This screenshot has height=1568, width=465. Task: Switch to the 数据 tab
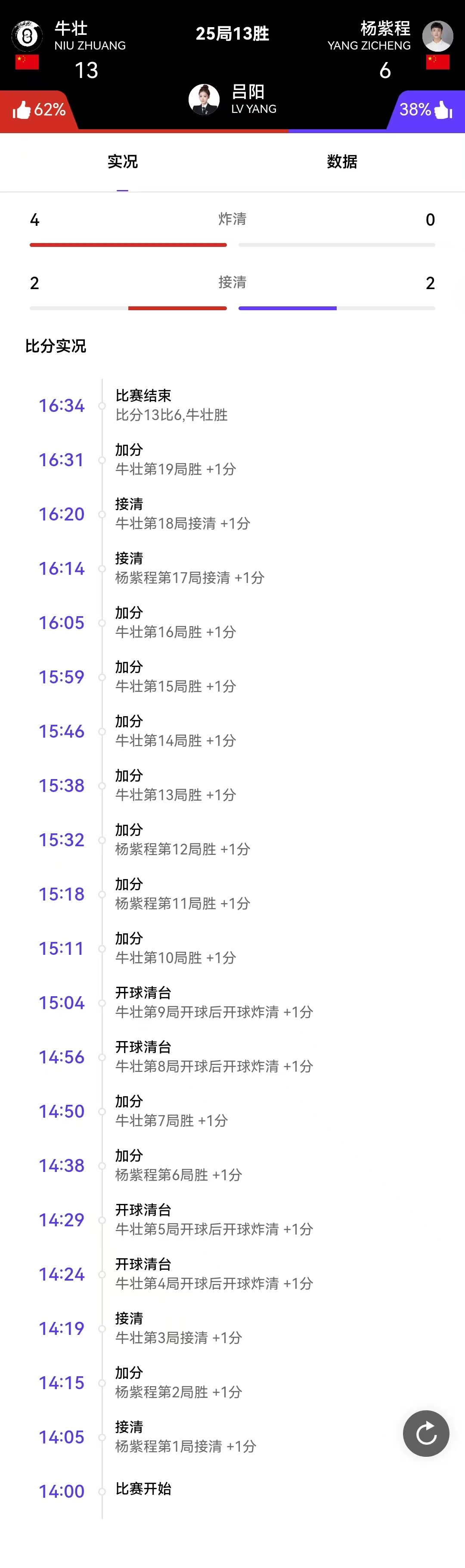tap(341, 162)
